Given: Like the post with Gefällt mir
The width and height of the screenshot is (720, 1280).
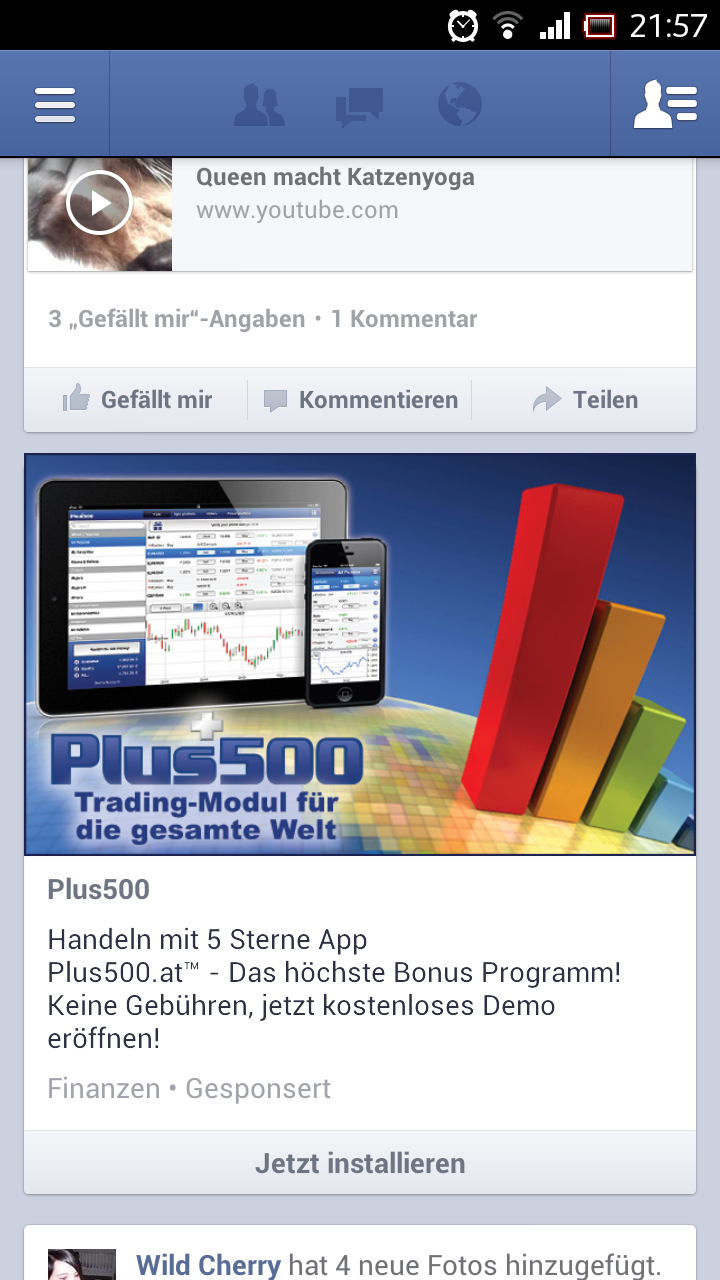Looking at the screenshot, I should (137, 400).
